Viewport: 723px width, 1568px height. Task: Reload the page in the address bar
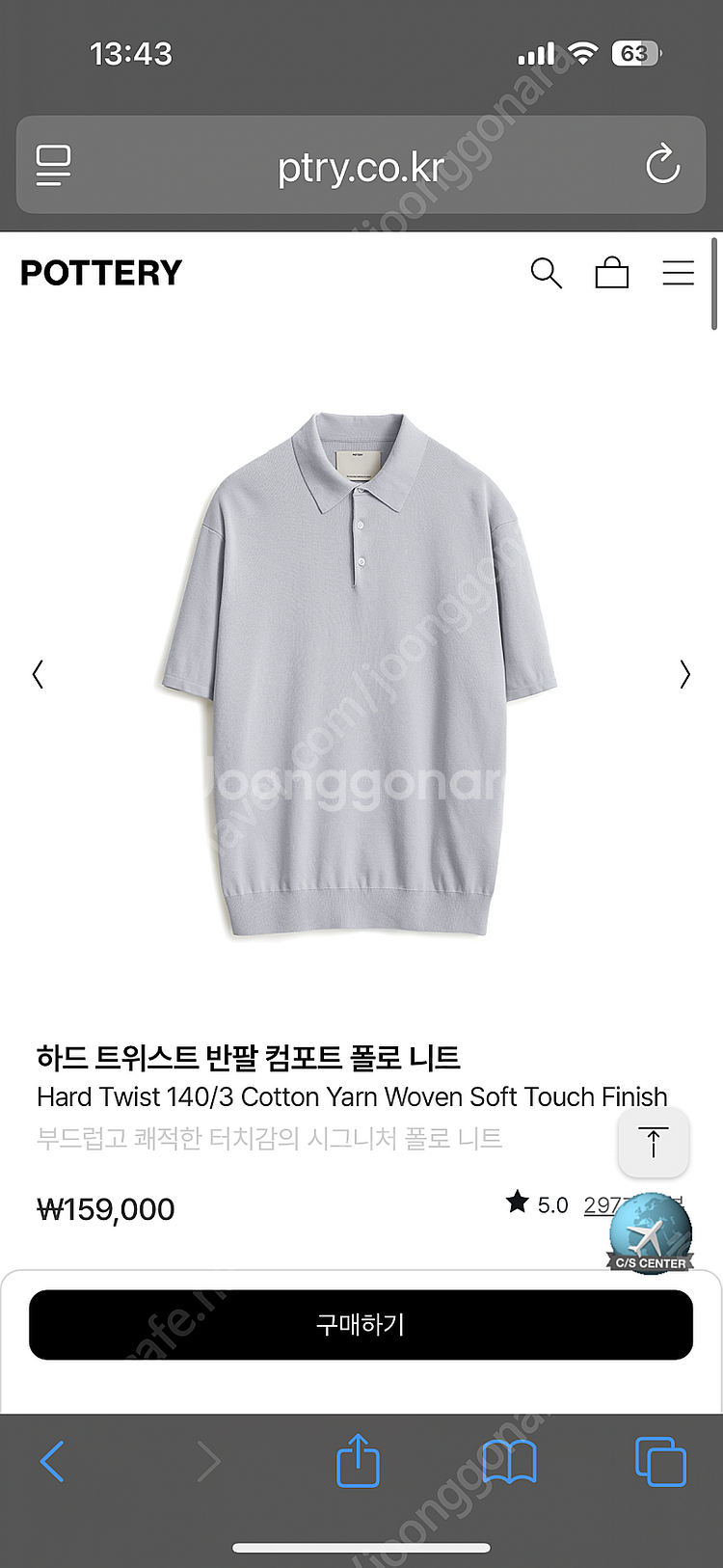coord(663,165)
